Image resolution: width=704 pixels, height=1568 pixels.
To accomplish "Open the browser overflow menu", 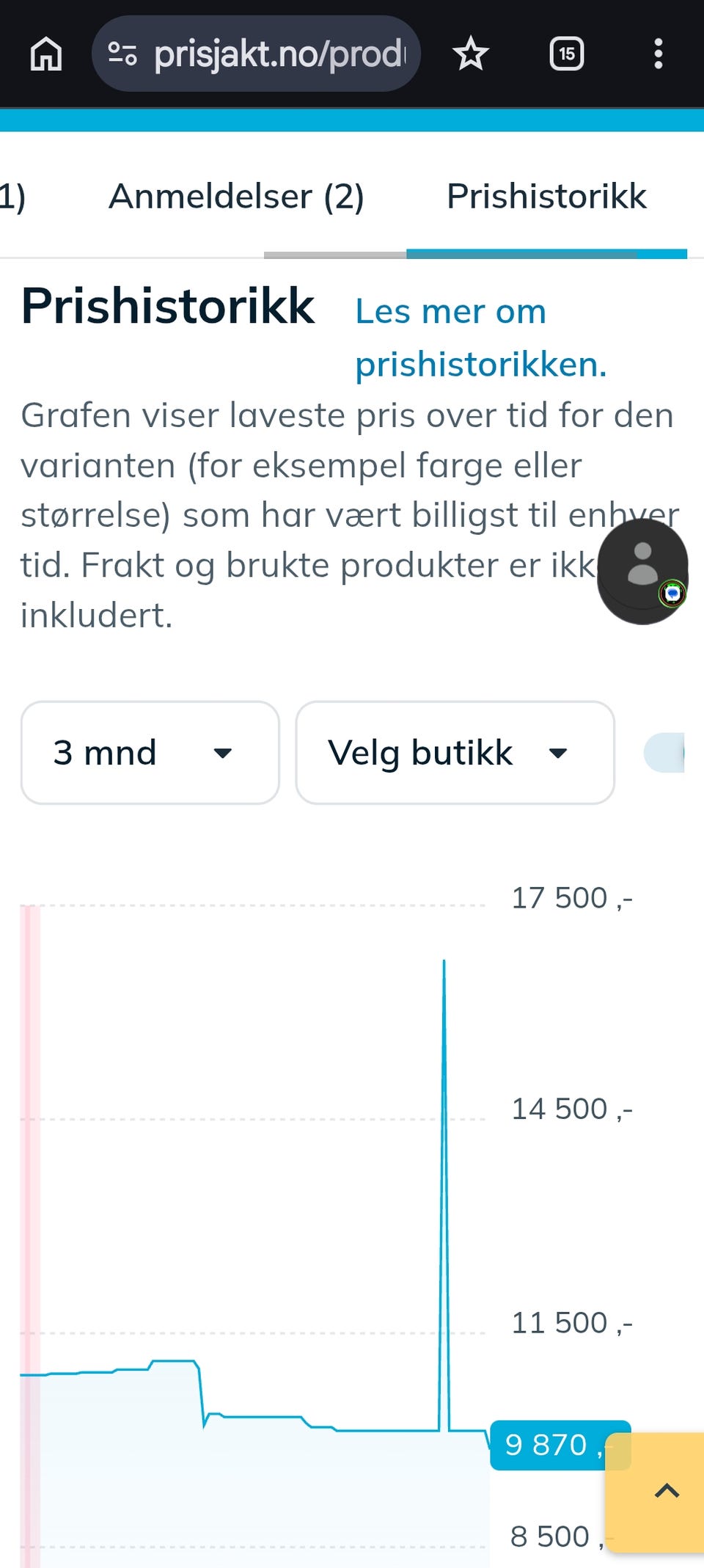I will click(x=658, y=54).
